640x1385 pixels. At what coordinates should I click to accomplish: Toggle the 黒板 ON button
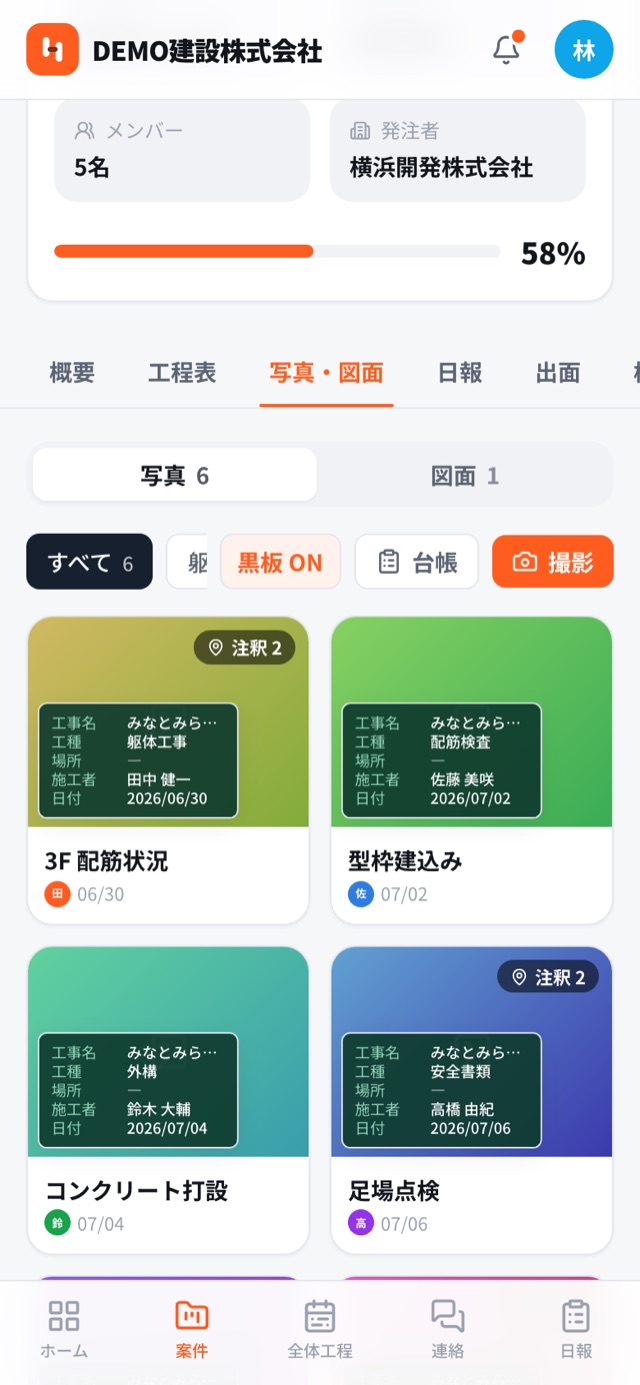[280, 562]
